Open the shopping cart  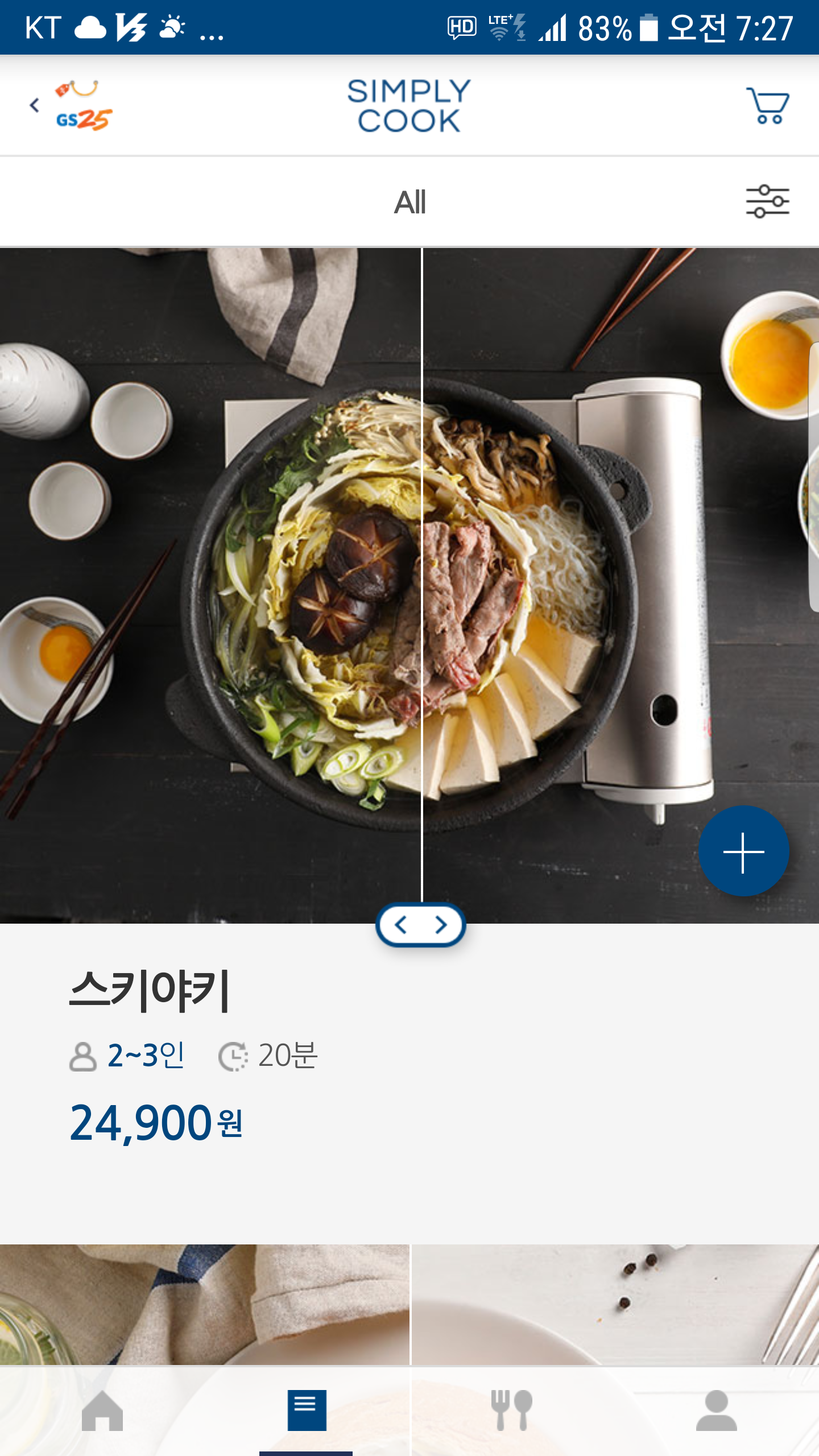pyautogui.click(x=767, y=106)
